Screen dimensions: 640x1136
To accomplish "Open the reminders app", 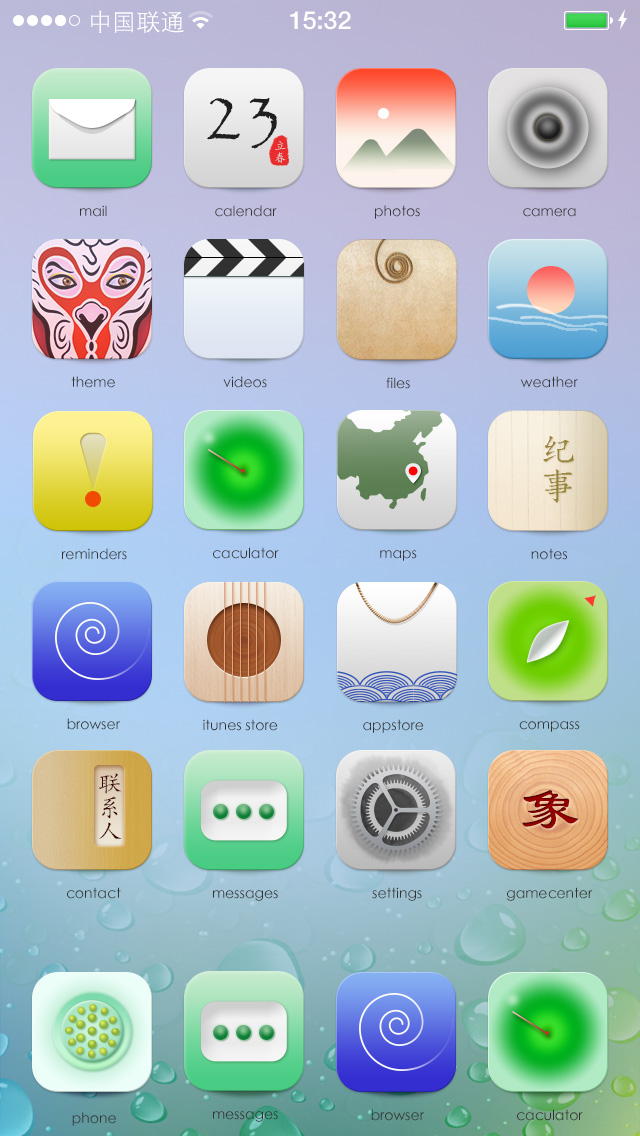I will coord(92,470).
